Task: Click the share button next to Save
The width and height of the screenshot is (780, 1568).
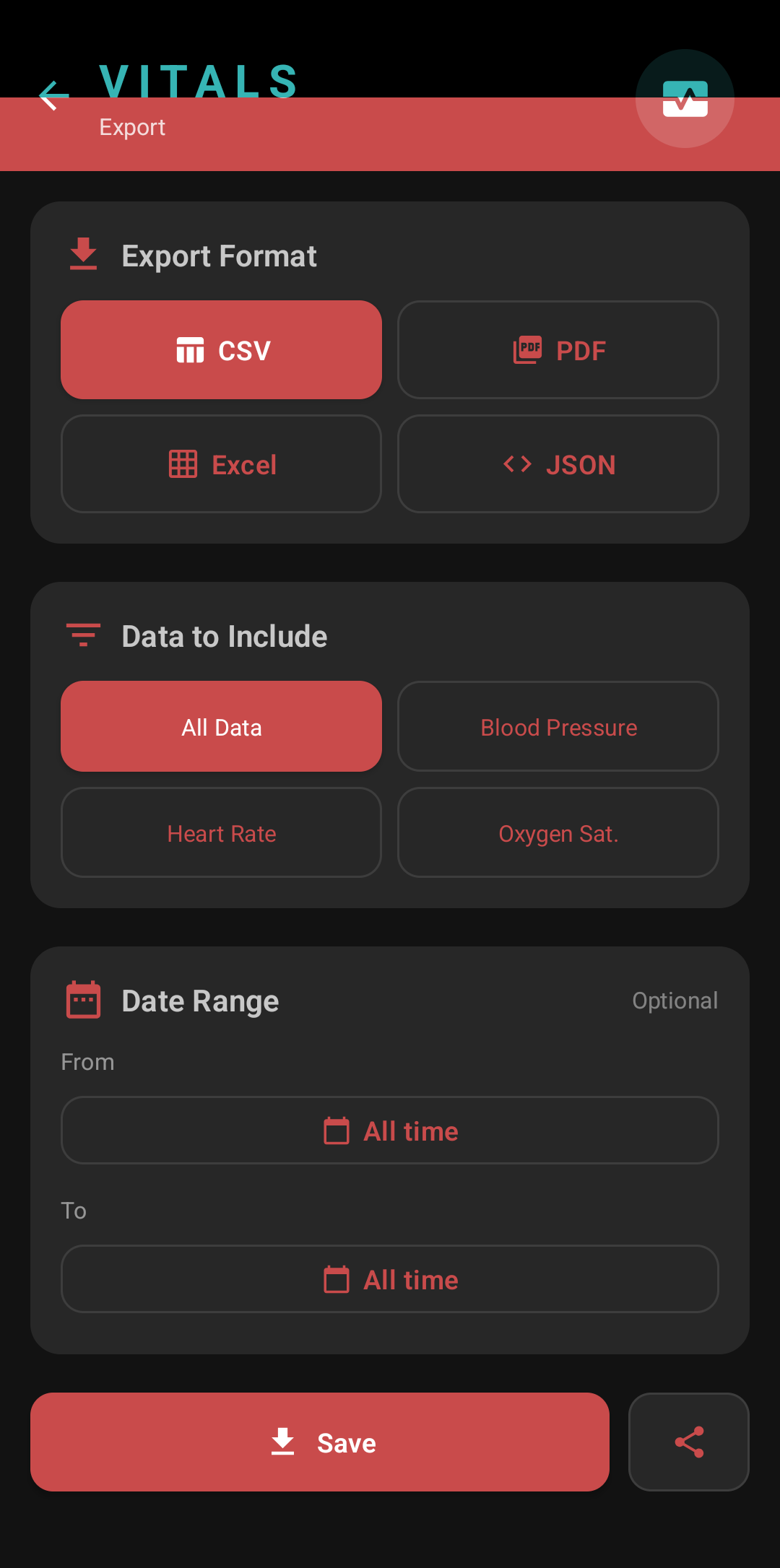Action: click(x=688, y=1442)
